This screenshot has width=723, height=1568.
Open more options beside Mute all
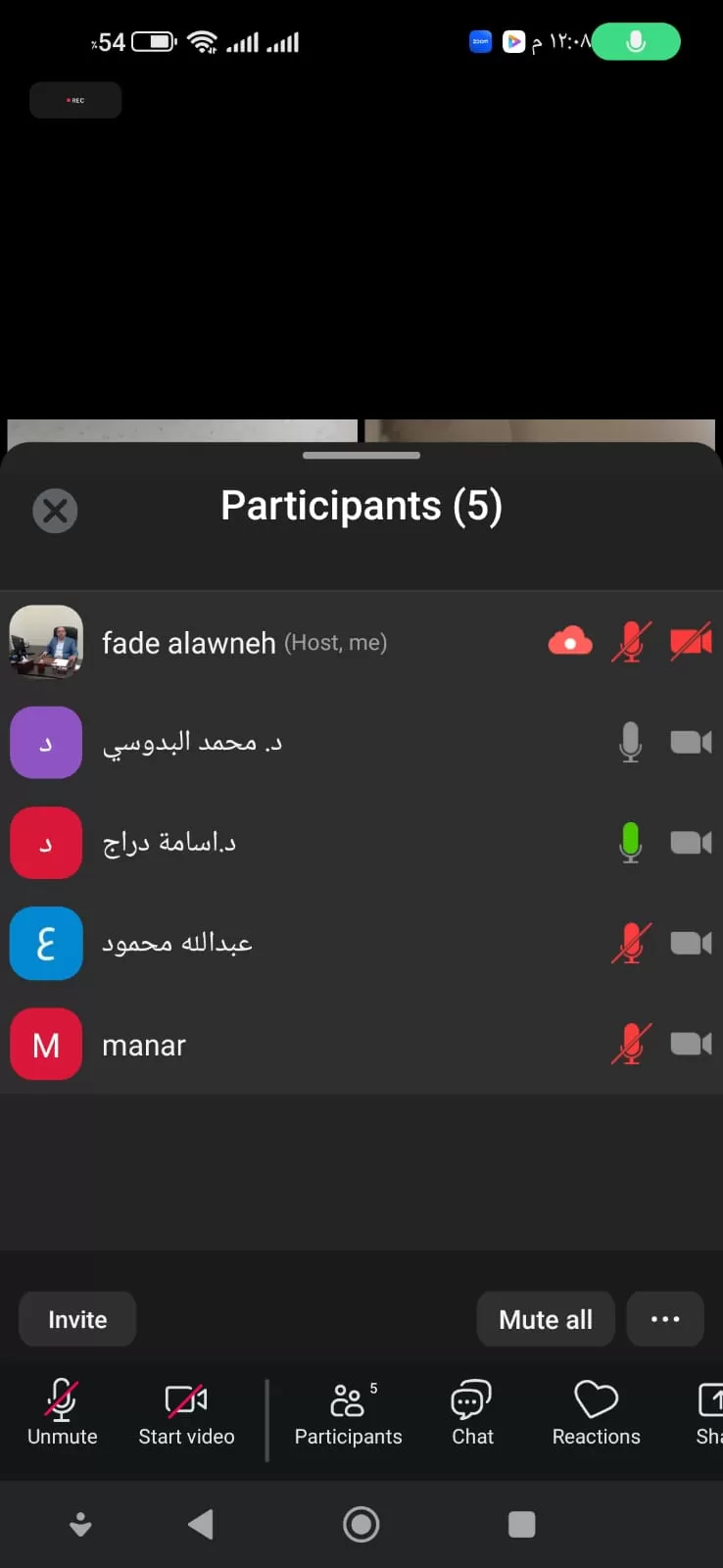pyautogui.click(x=665, y=1319)
